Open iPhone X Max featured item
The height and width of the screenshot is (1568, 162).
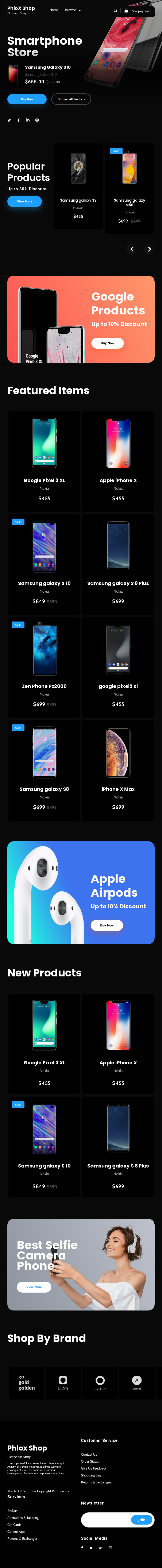118,770
